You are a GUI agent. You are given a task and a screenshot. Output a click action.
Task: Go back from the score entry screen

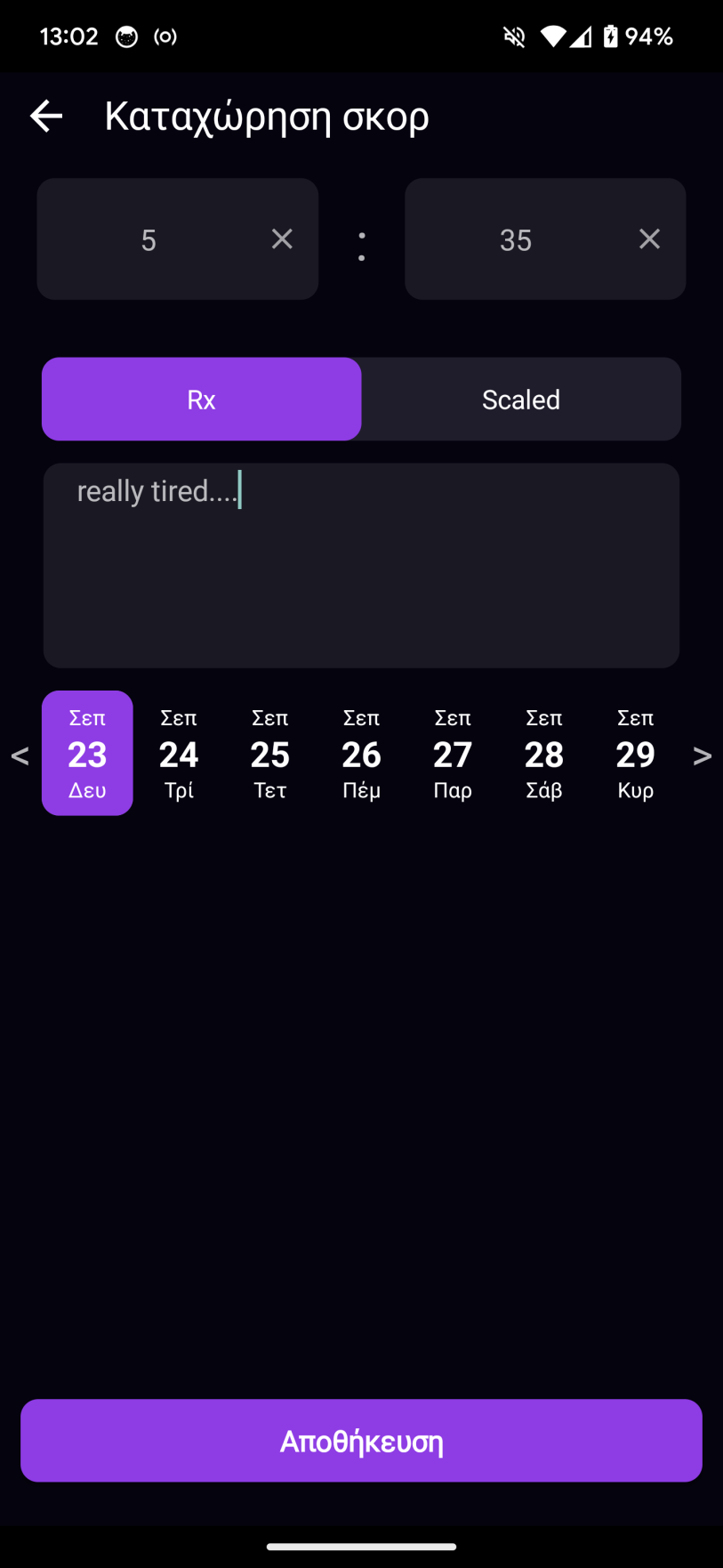coord(46,116)
